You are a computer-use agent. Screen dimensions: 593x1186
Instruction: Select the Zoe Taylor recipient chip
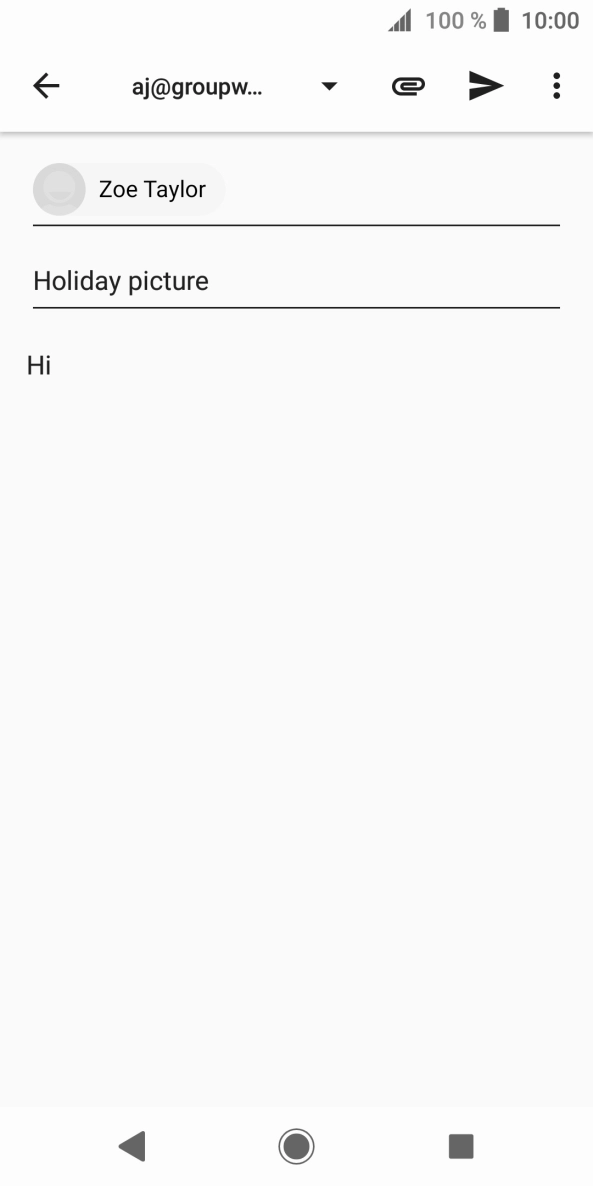[x=129, y=189]
